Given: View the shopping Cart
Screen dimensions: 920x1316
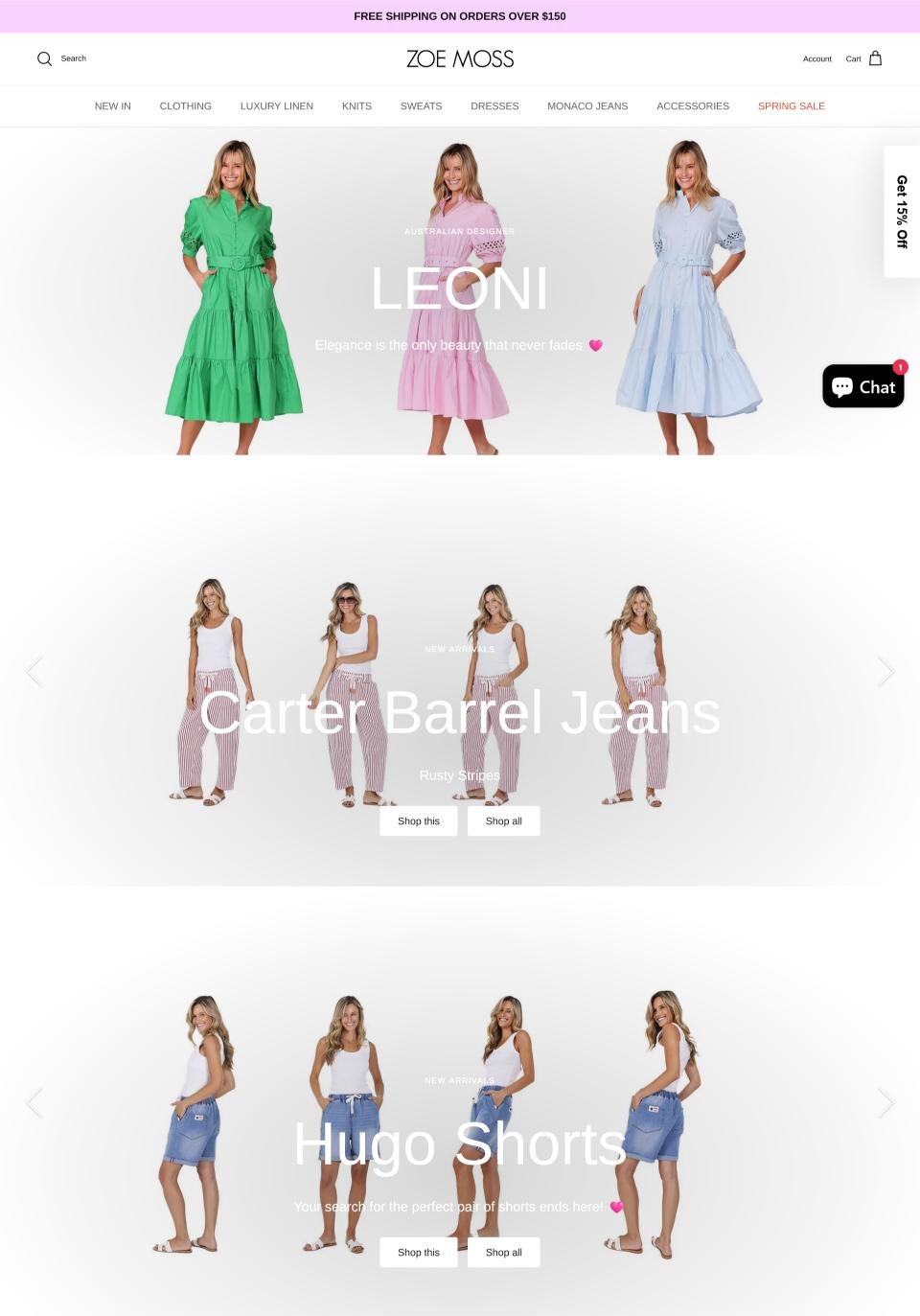Looking at the screenshot, I should 863,58.
